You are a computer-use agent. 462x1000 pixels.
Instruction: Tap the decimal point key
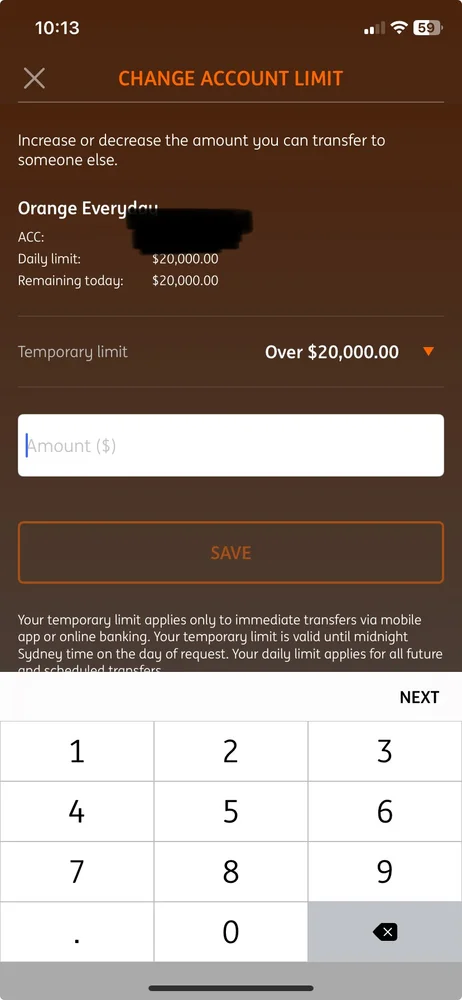coord(77,931)
